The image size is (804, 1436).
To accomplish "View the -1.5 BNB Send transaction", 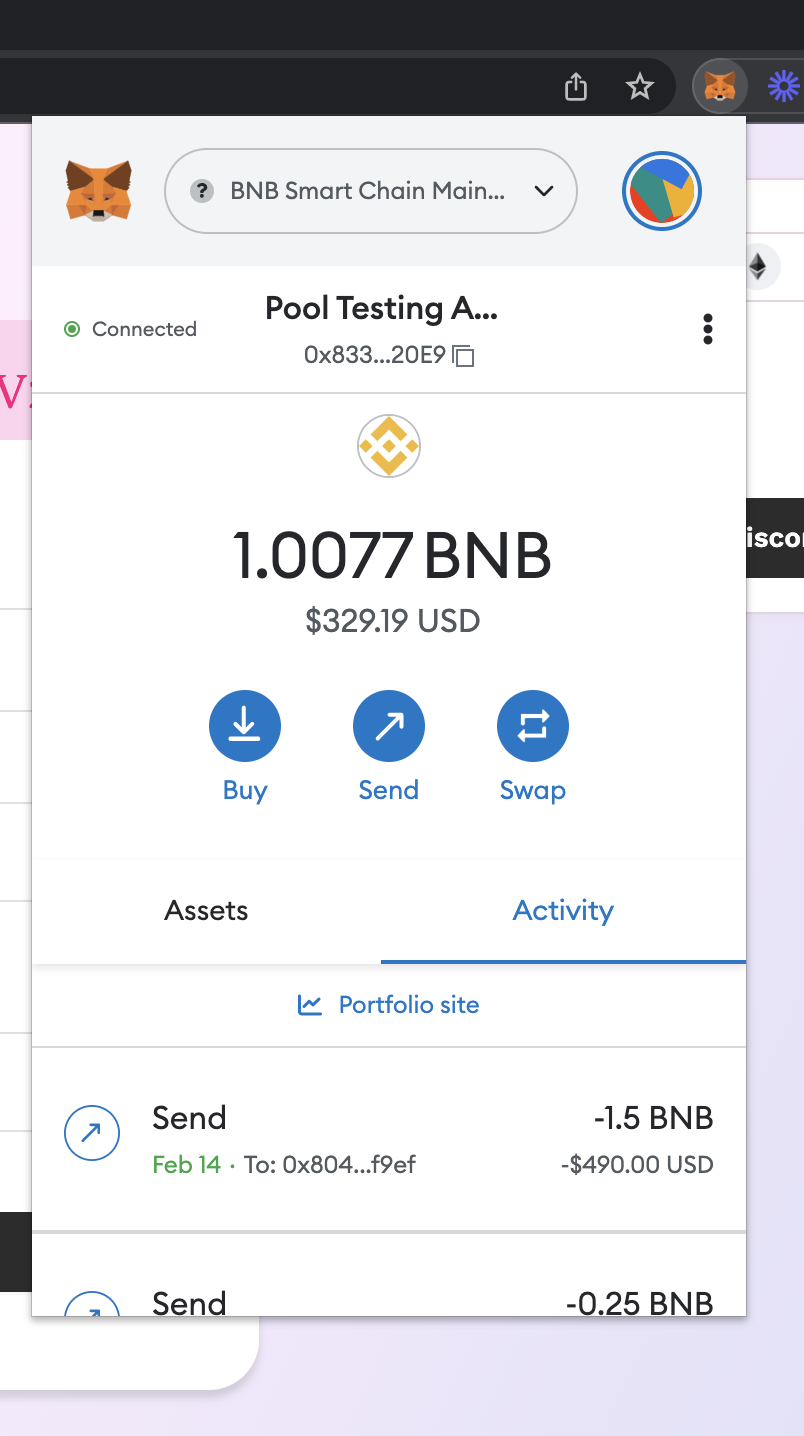I will (389, 1139).
